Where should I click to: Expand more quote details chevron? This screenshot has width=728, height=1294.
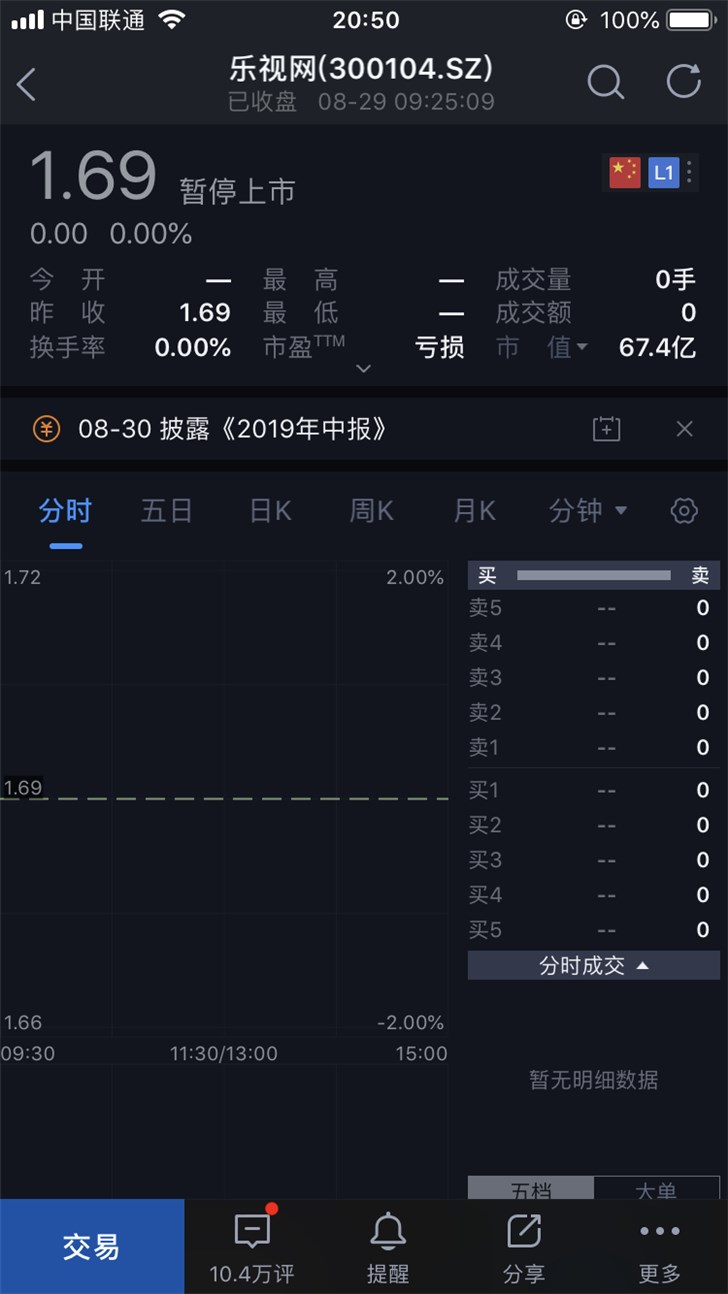[x=364, y=369]
